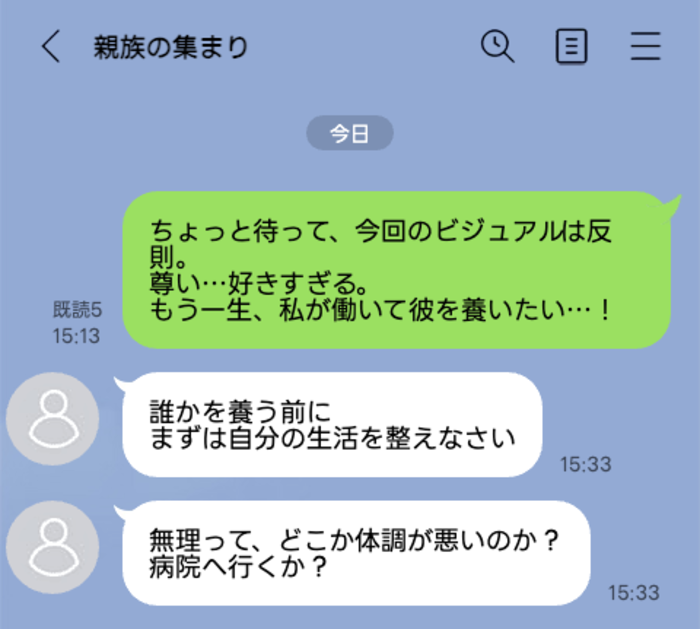Open the chat notes icon
Image resolution: width=700 pixels, height=629 pixels.
(x=571, y=47)
